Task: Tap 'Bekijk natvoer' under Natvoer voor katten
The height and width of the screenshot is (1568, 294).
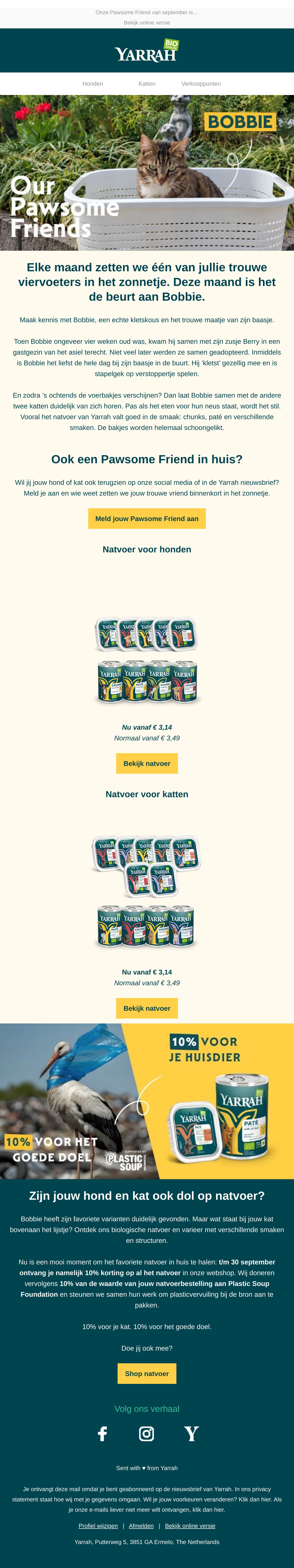Action: 147,1008
